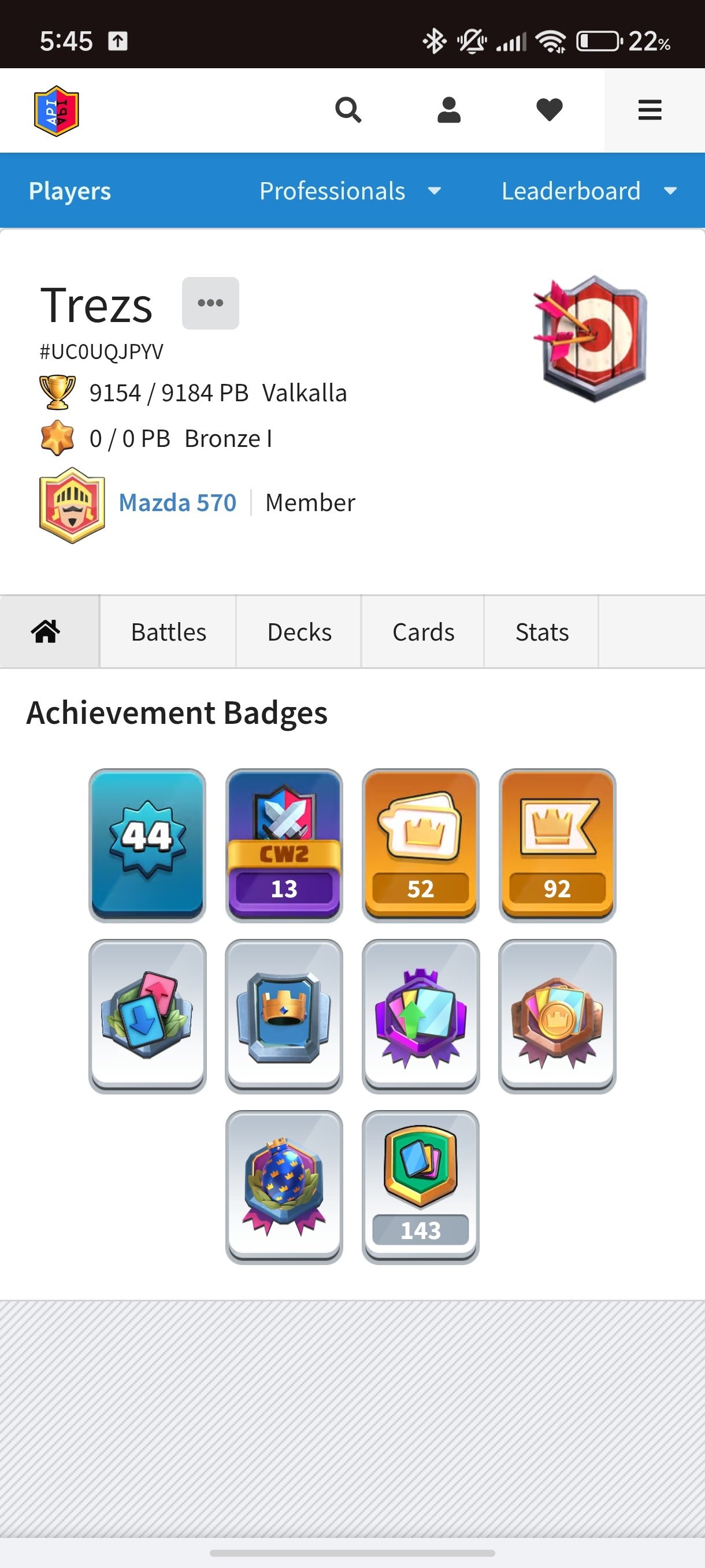Expand the Professionals dropdown
Viewport: 705px width, 1568px height.
(350, 191)
